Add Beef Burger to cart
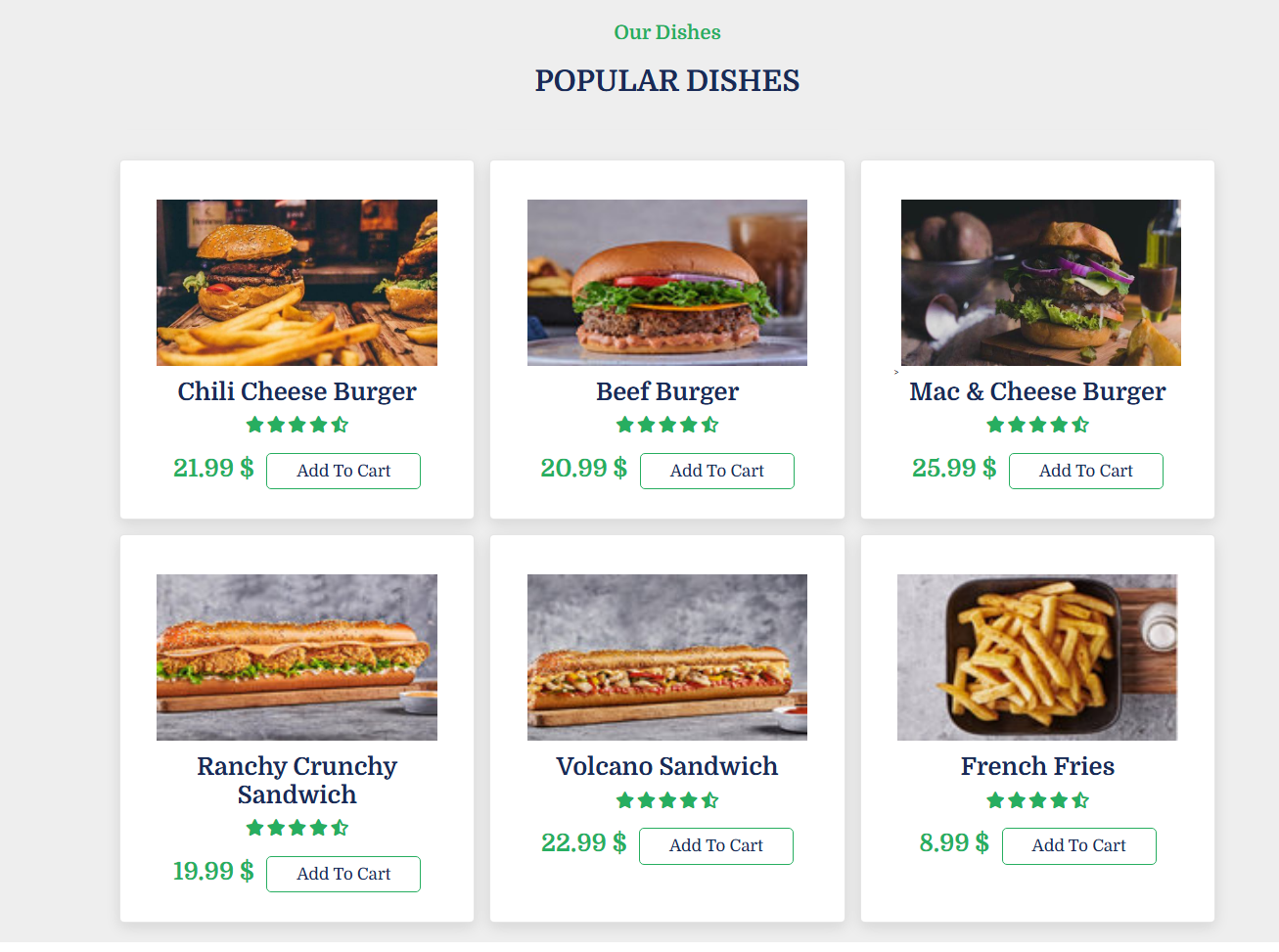 pos(716,471)
